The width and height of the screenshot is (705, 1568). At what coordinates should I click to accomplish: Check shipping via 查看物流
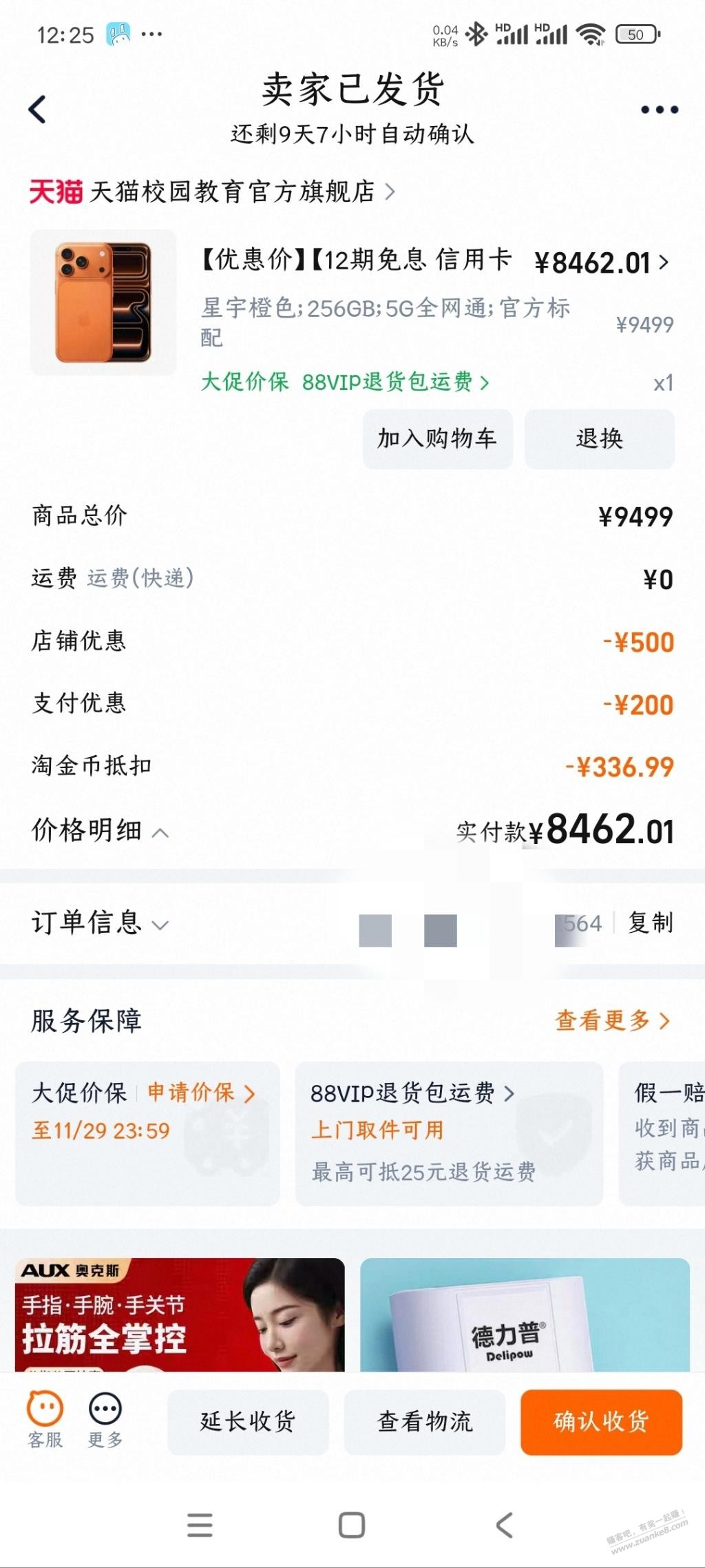[425, 1422]
